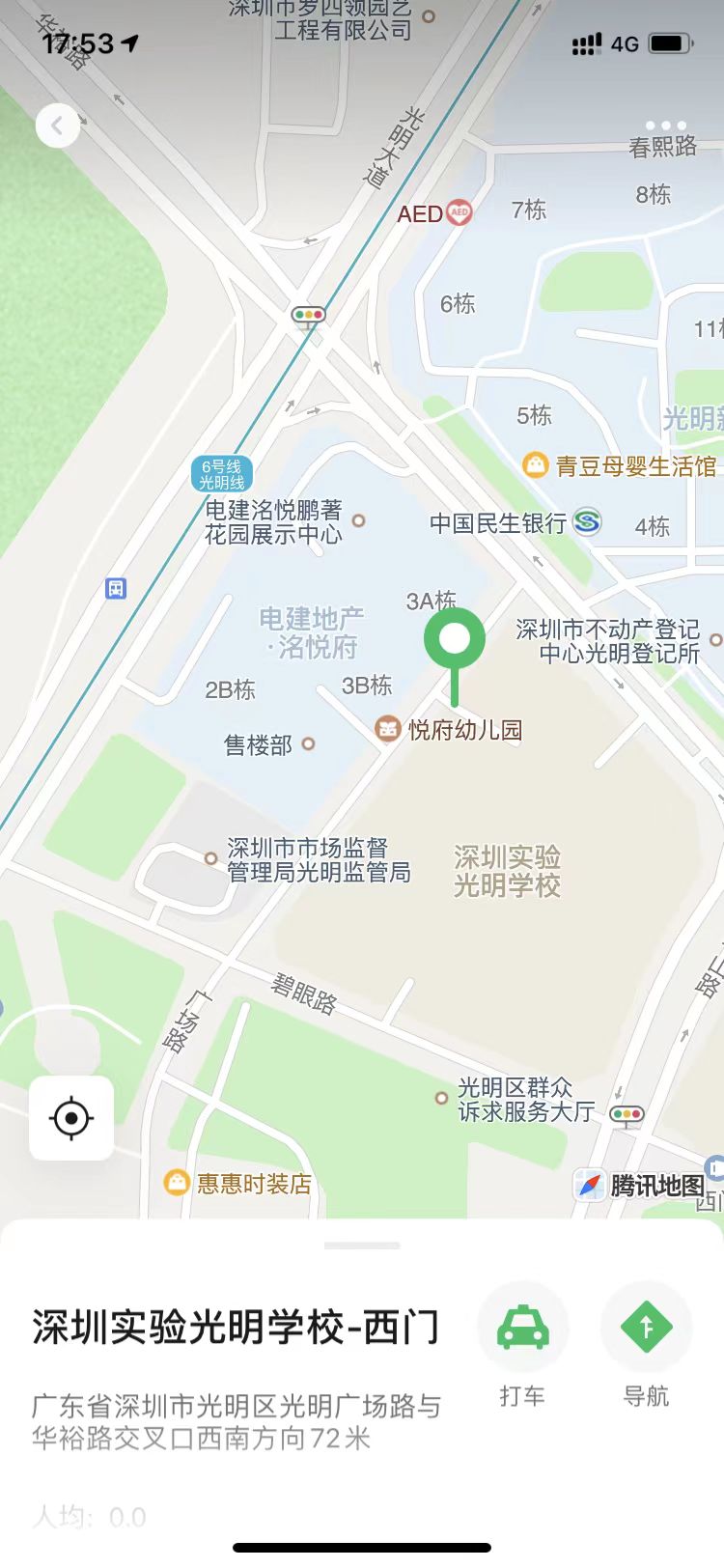Select 中国民生银行 on the map

[x=515, y=523]
